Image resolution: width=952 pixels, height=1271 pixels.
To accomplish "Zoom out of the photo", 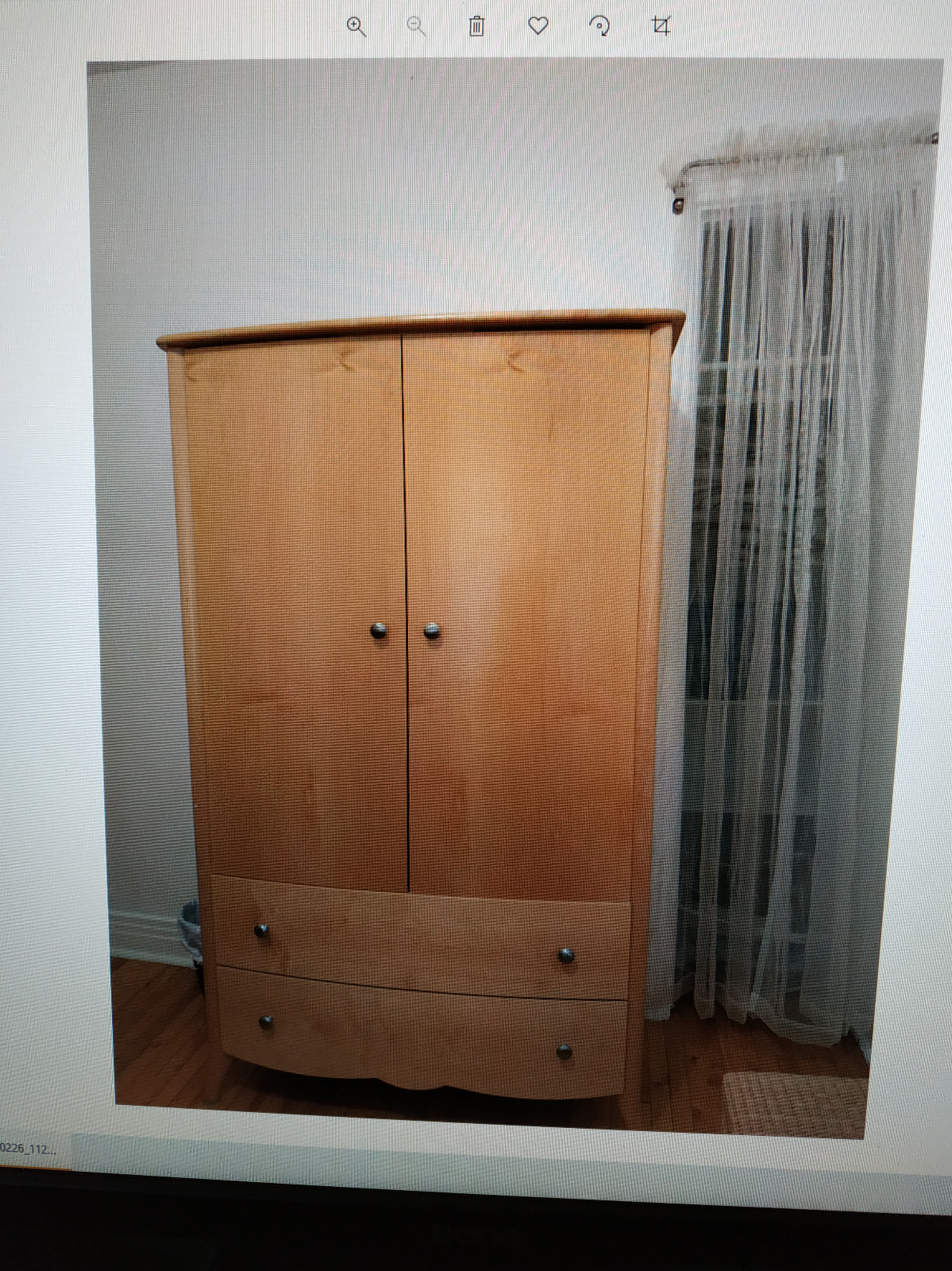I will click(416, 26).
